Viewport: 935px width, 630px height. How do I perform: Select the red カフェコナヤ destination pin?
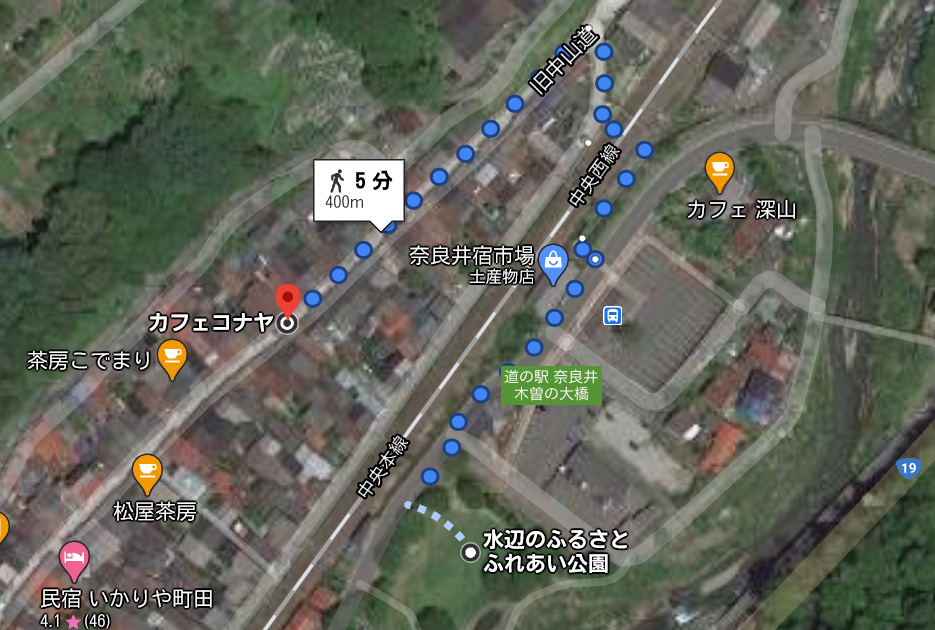(x=288, y=300)
